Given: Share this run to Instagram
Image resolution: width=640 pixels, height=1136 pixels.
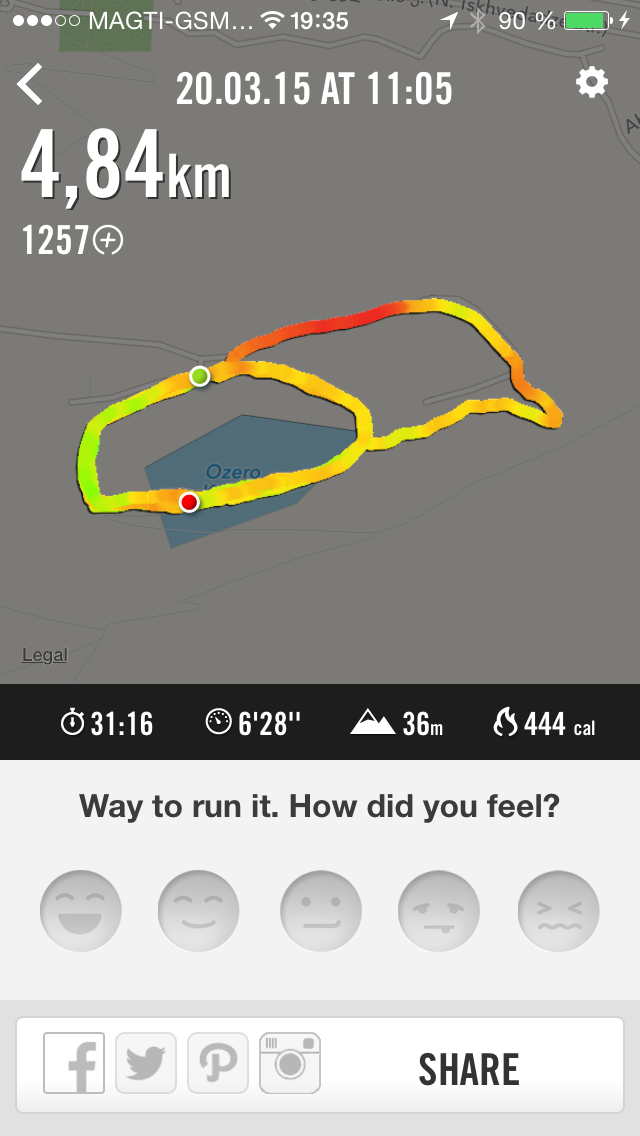Looking at the screenshot, I should (x=290, y=1063).
